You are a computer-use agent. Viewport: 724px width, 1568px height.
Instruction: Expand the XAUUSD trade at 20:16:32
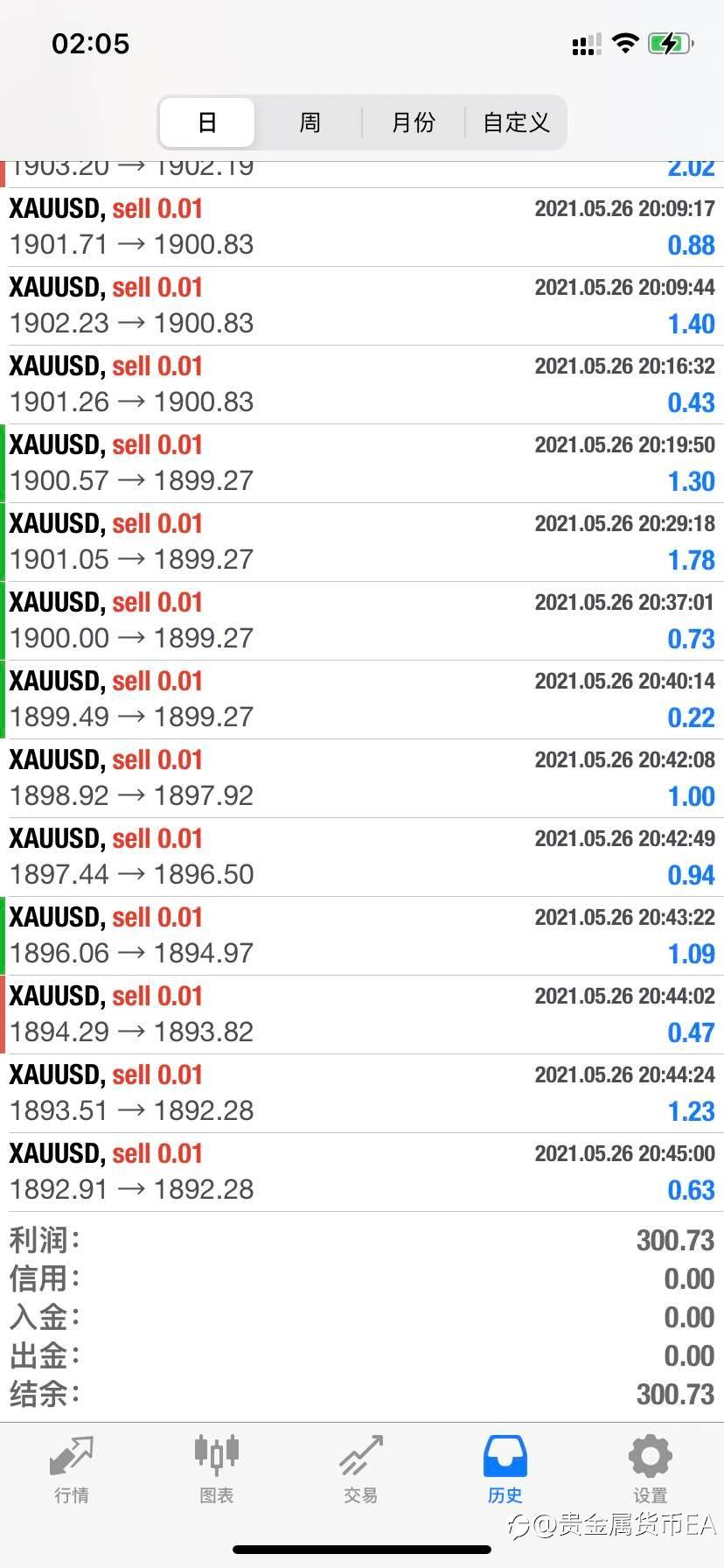(x=362, y=385)
